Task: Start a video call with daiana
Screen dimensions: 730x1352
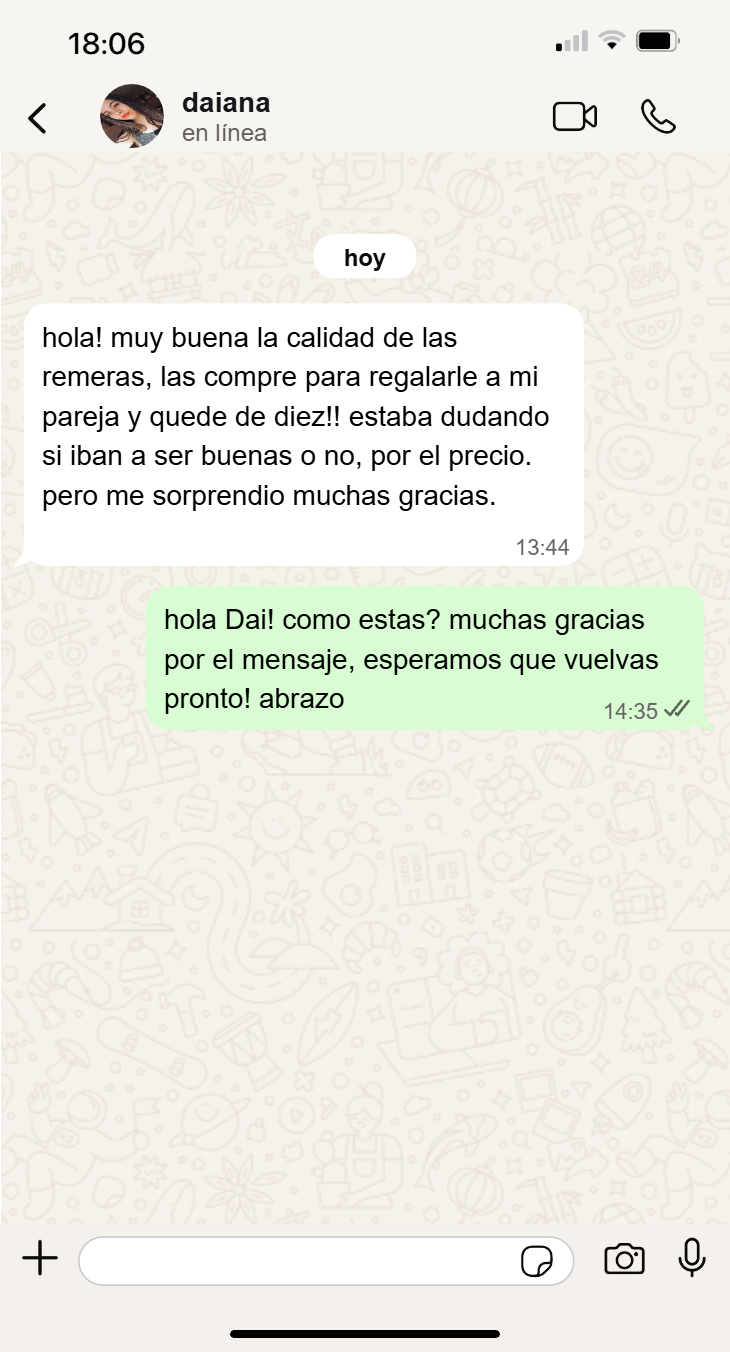Action: click(x=575, y=117)
